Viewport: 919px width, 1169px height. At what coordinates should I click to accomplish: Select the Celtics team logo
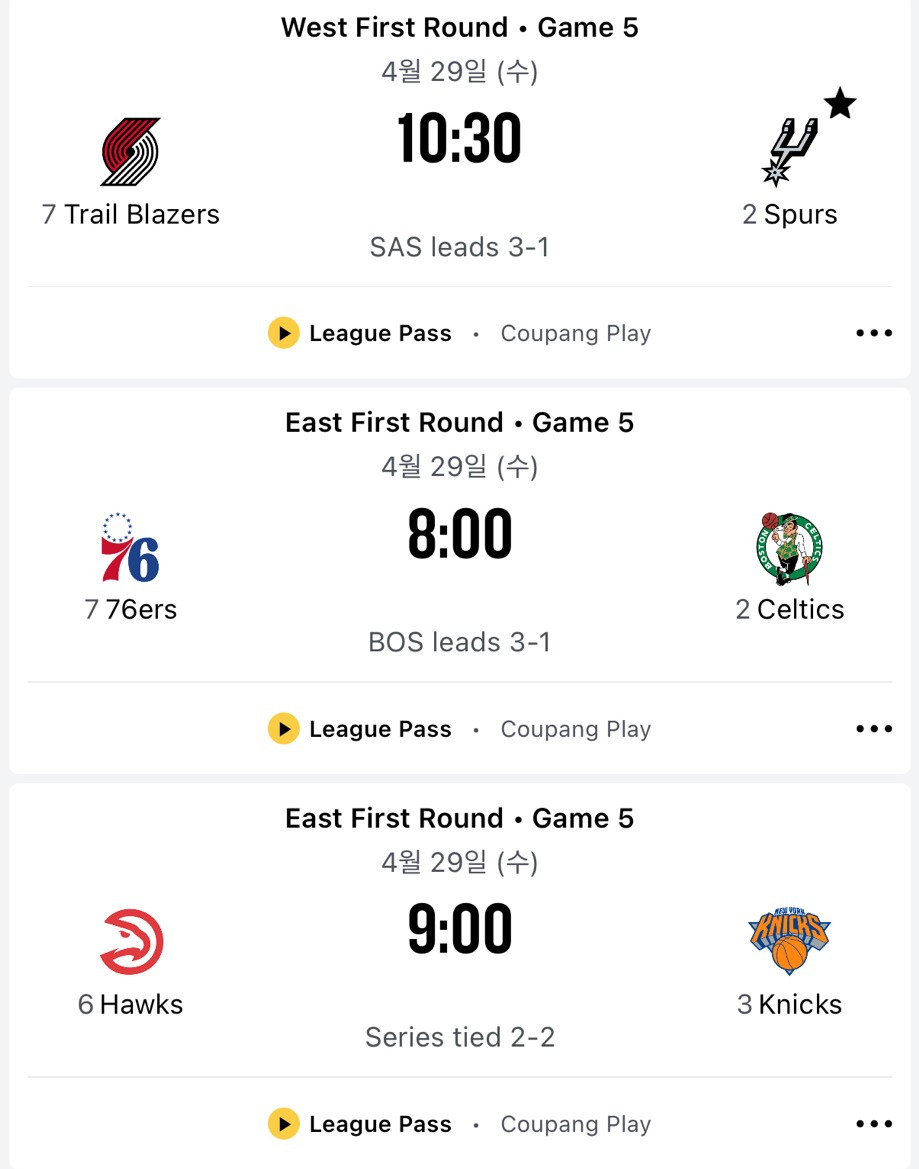[x=790, y=543]
